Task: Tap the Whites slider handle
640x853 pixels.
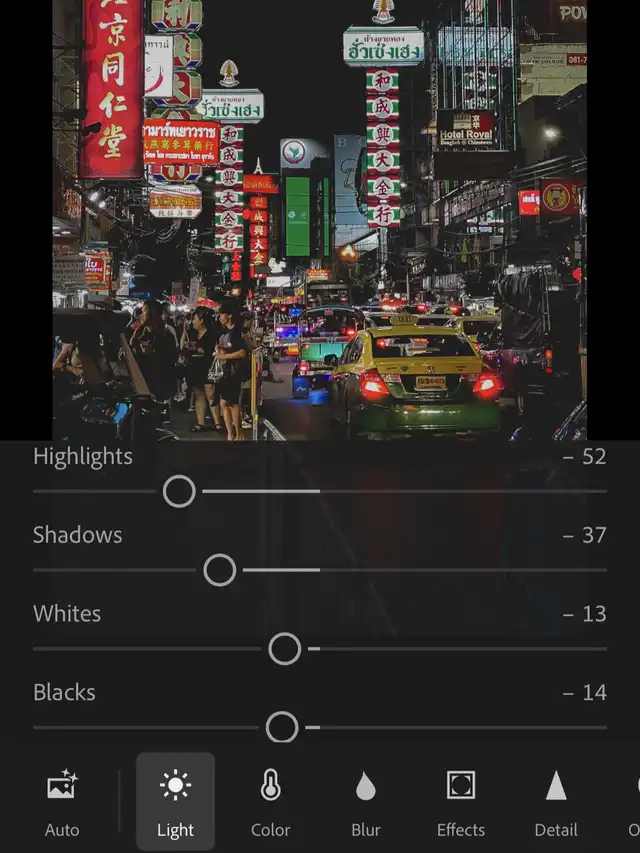Action: point(285,649)
